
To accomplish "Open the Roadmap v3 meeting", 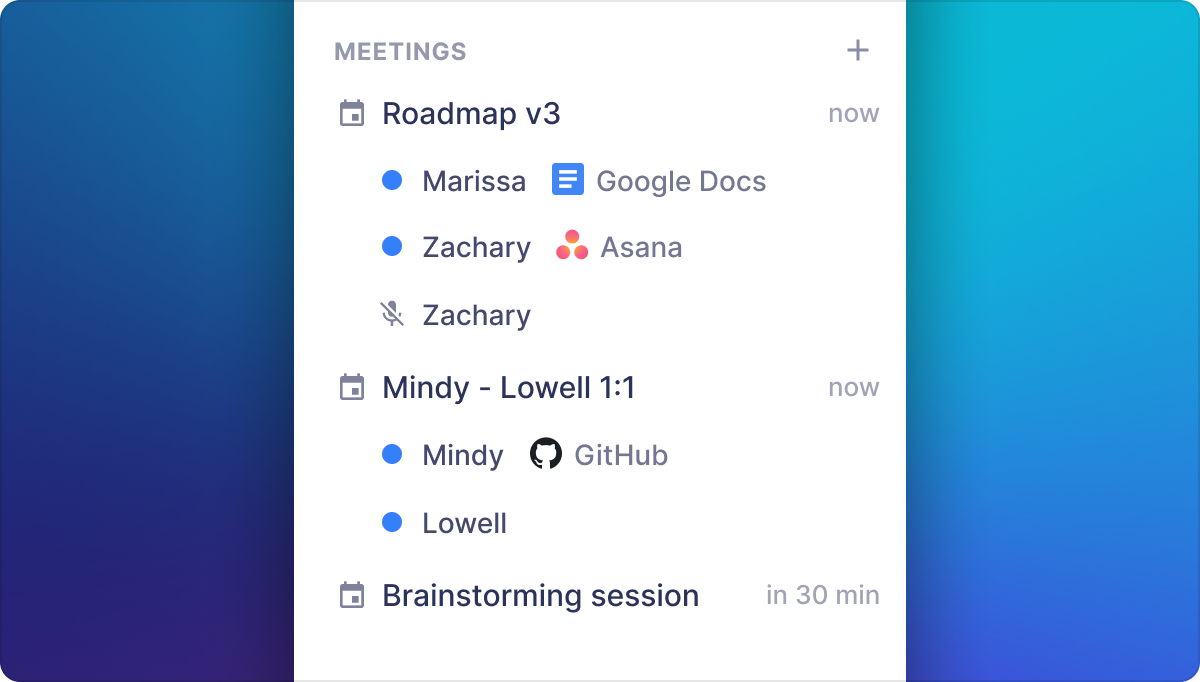I will click(x=471, y=114).
